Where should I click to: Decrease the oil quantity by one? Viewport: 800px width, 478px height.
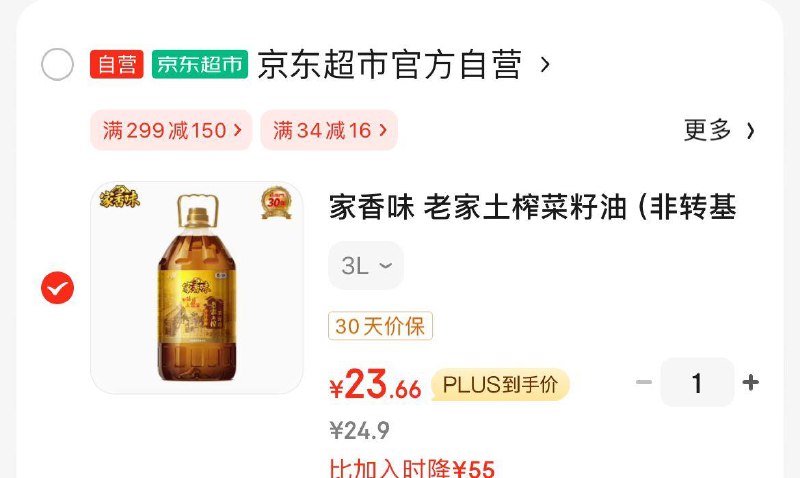coord(644,383)
